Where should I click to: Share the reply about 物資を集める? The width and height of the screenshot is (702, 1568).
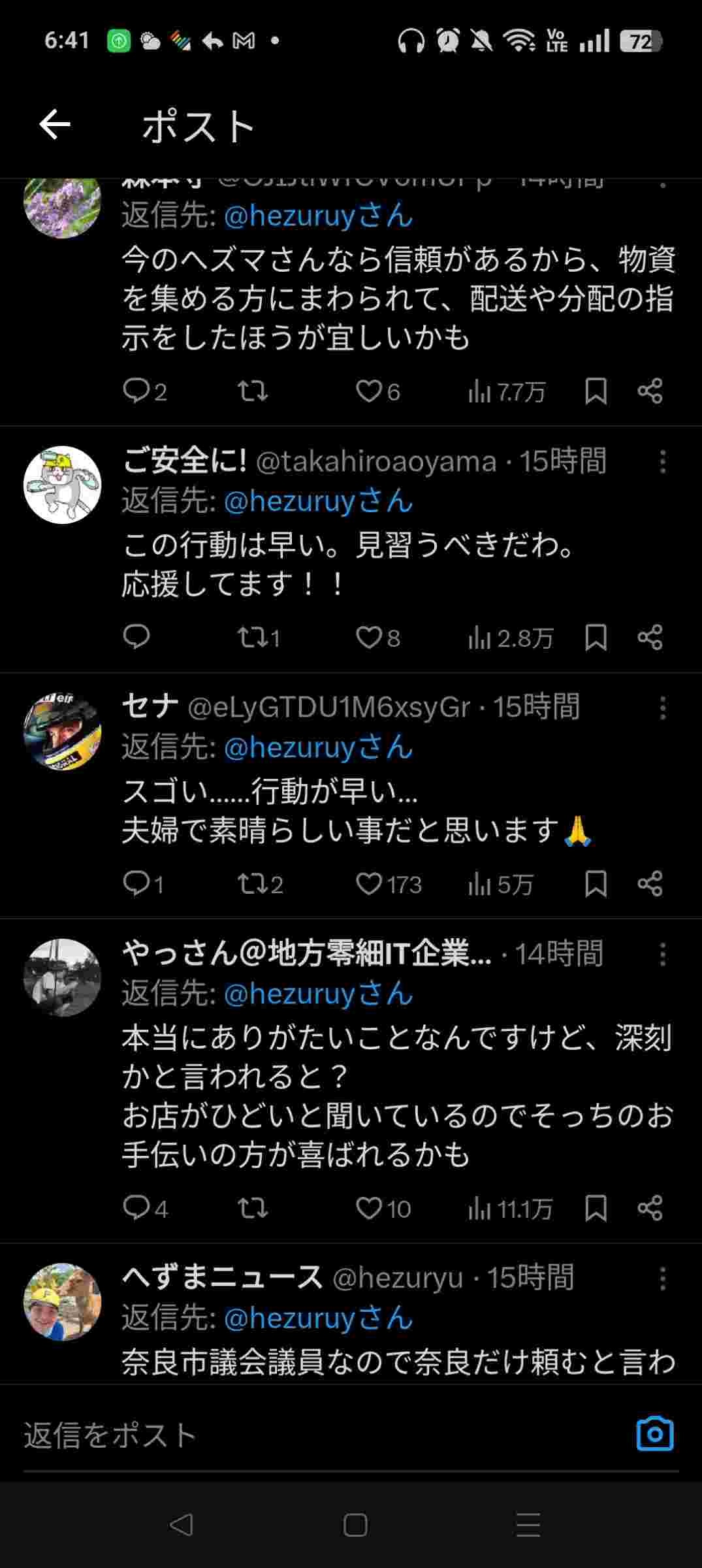pyautogui.click(x=650, y=391)
